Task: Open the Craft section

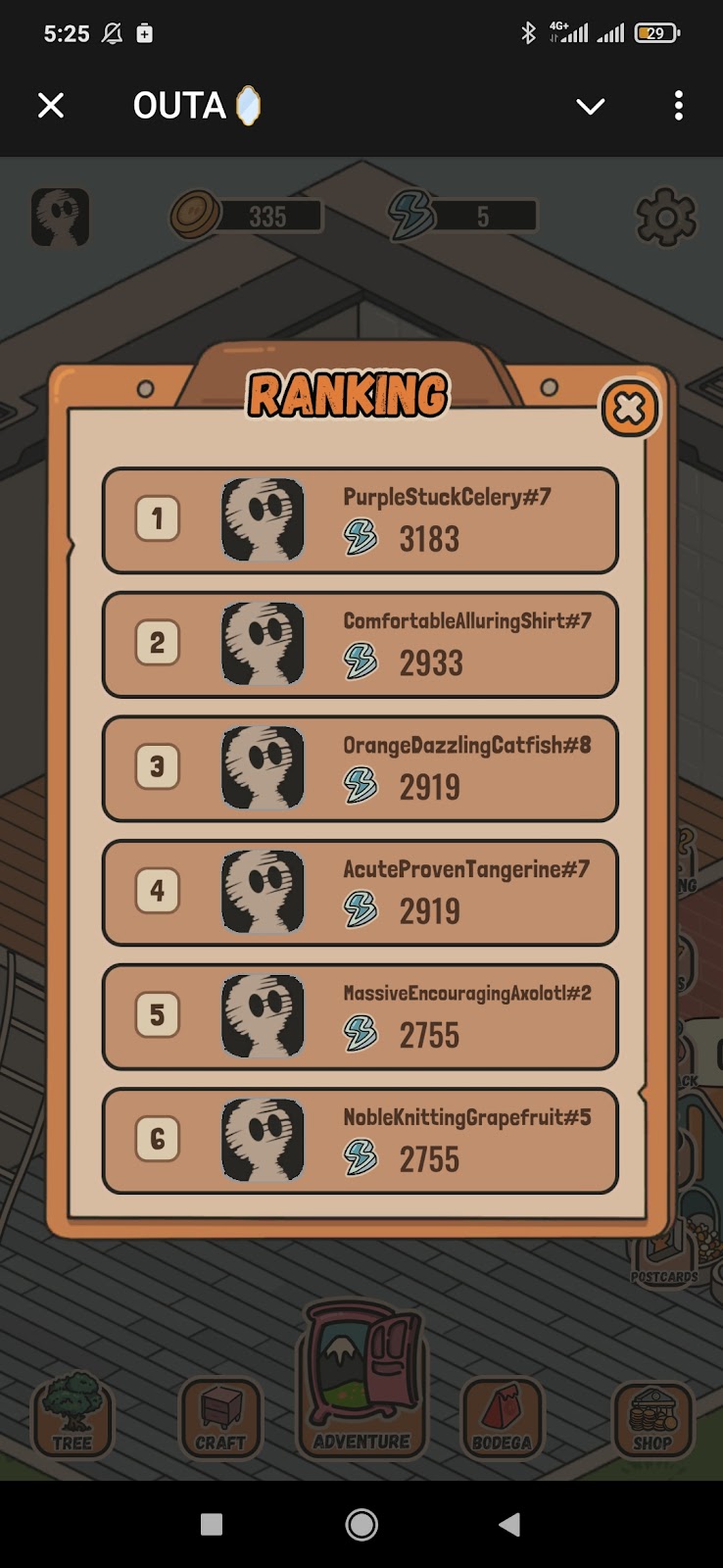Action: click(220, 1416)
